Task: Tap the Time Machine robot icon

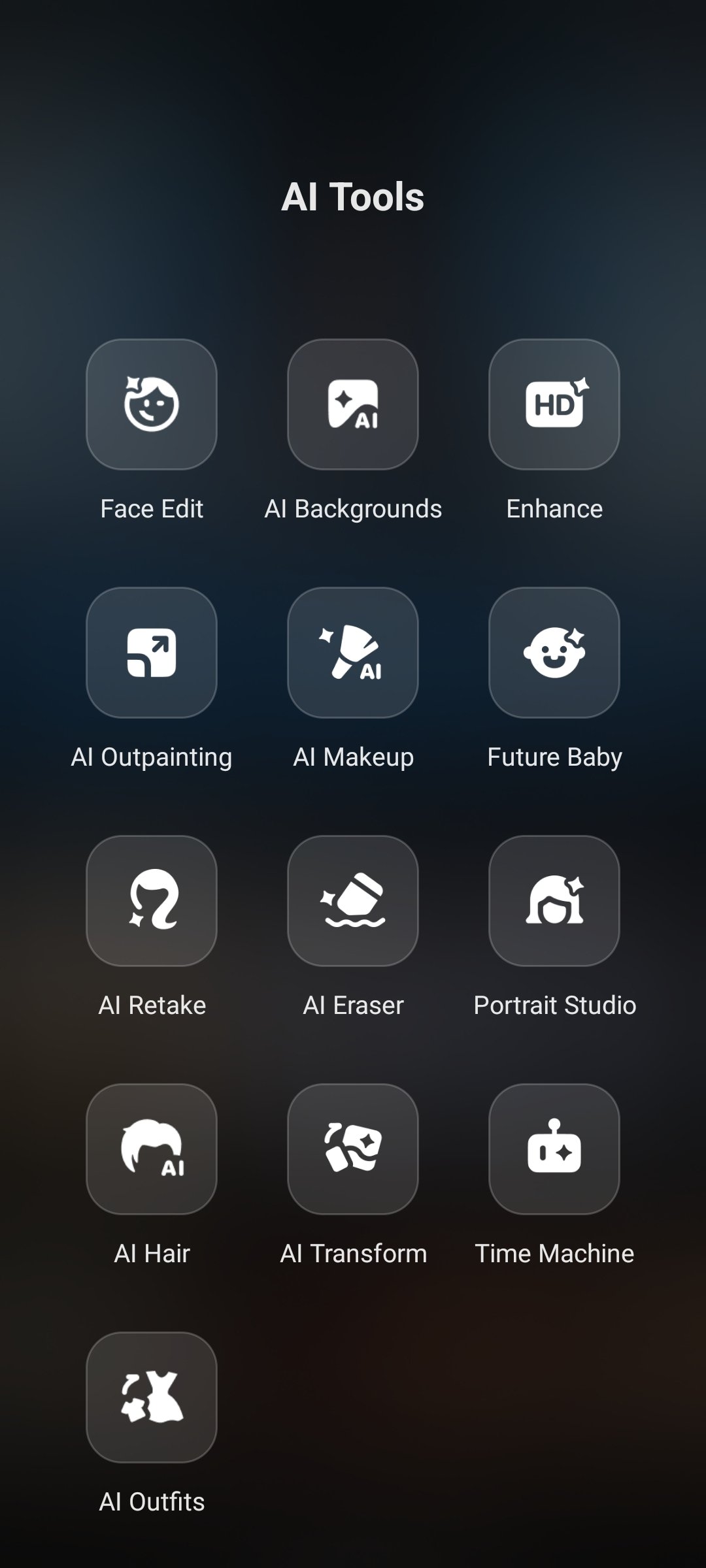Action: [554, 1149]
